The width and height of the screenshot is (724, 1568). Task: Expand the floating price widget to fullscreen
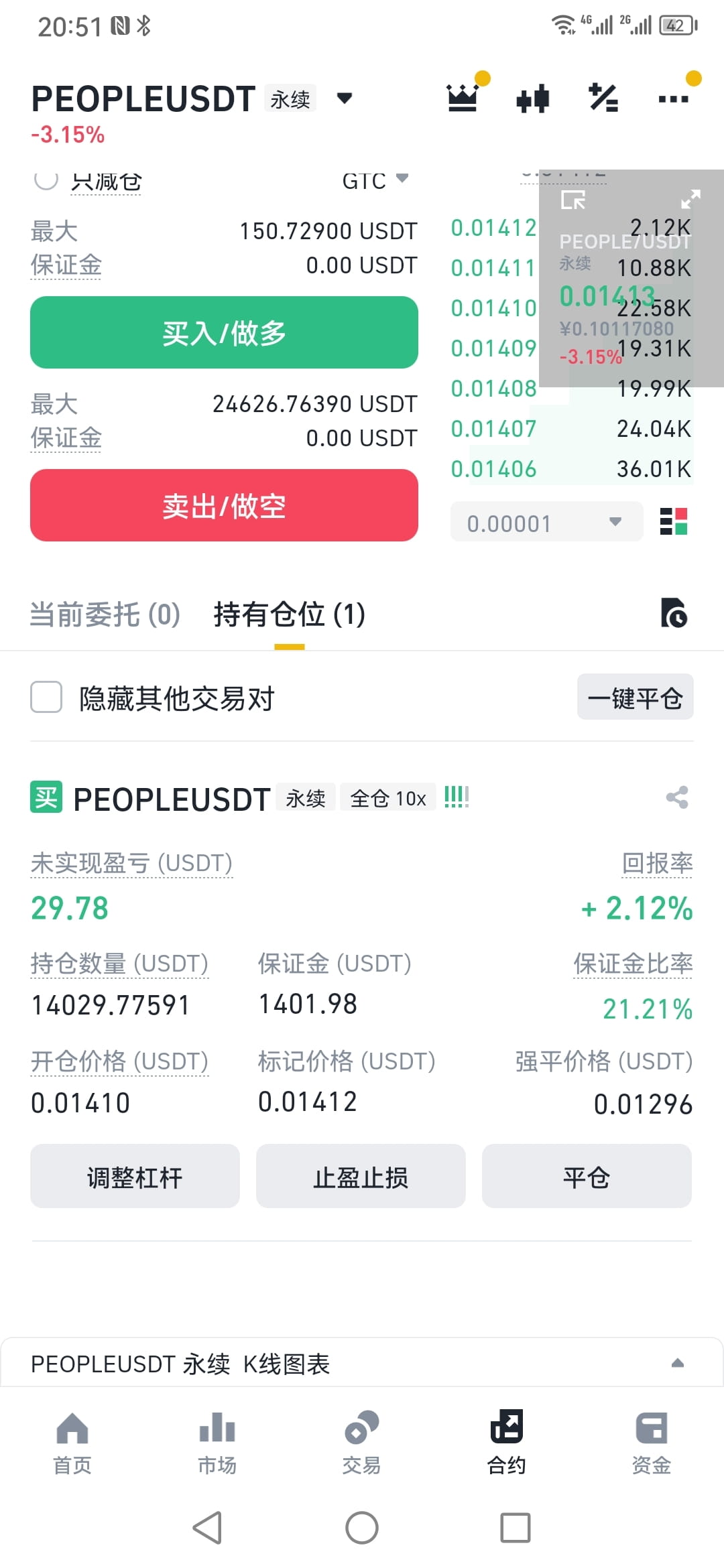690,198
